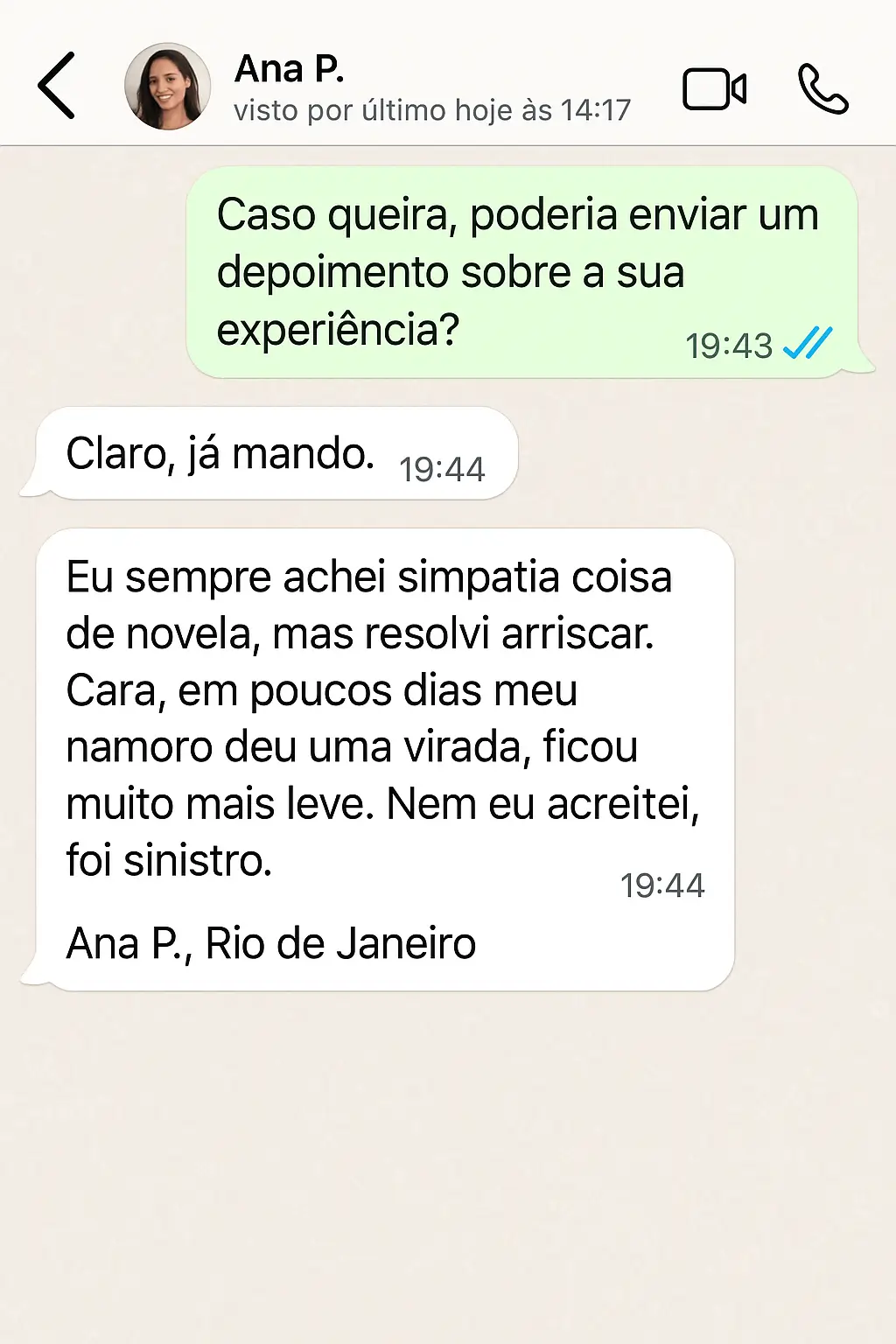Start a video call with Ana P.
Screen dimensions: 896x1344
tap(714, 88)
